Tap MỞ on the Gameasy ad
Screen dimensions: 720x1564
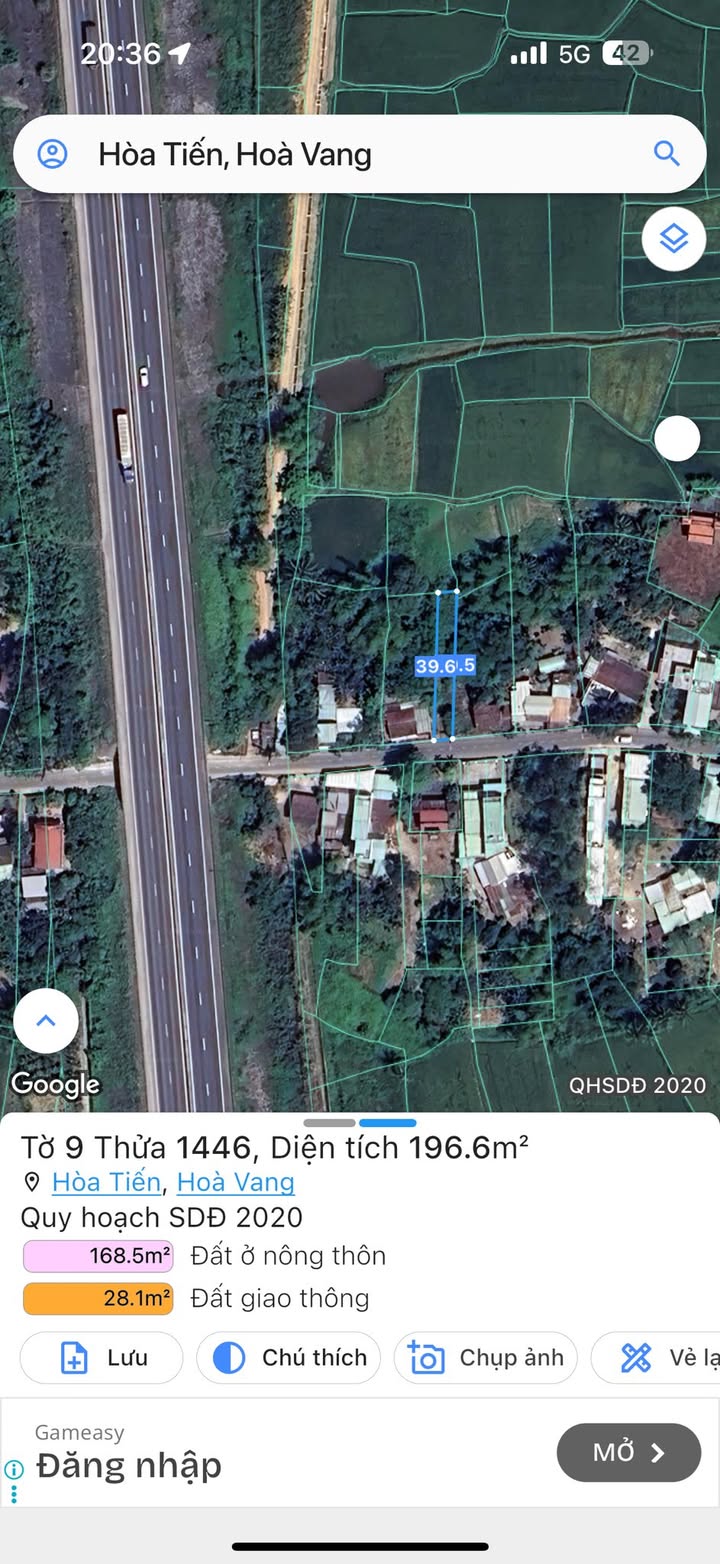(x=628, y=1452)
